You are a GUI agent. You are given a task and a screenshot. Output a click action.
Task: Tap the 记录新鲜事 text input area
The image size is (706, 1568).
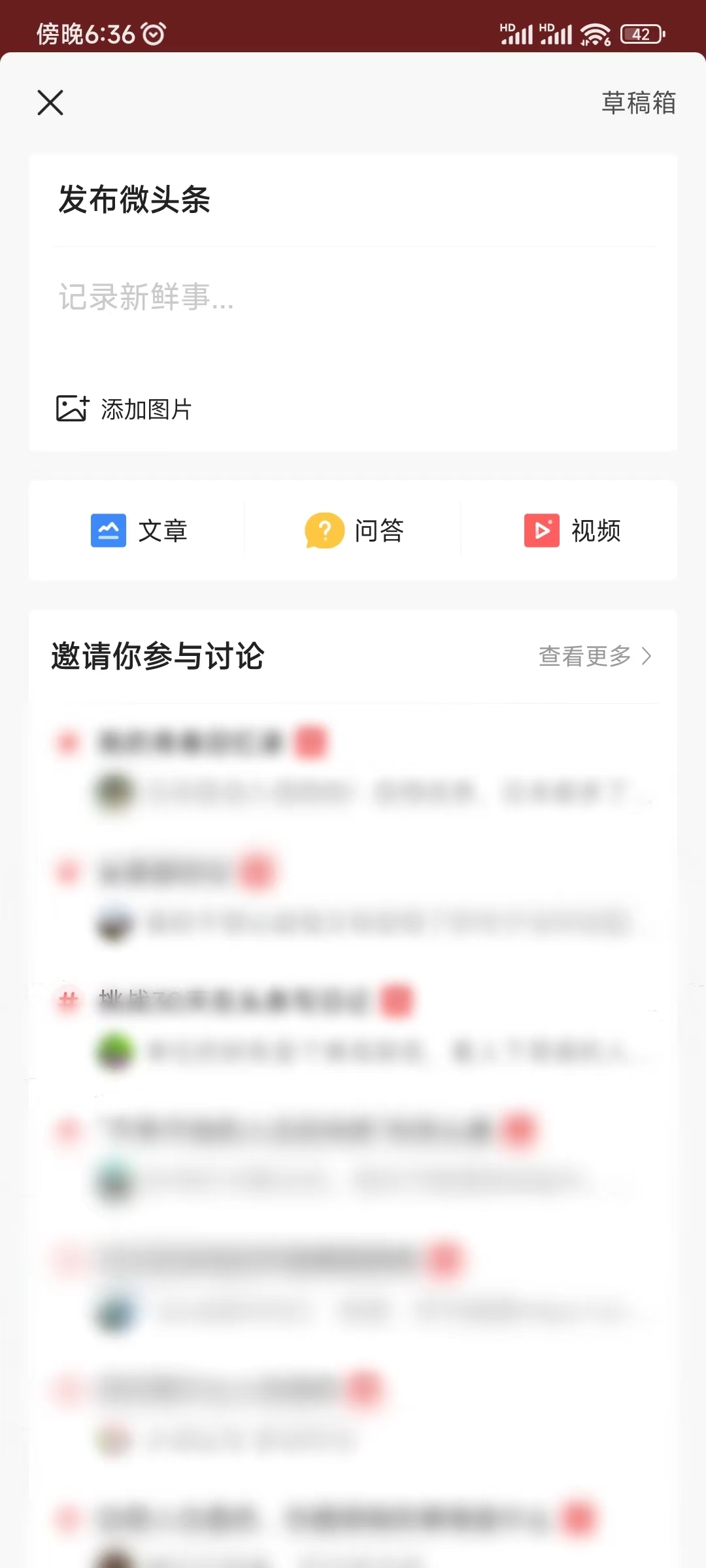[x=261, y=301]
